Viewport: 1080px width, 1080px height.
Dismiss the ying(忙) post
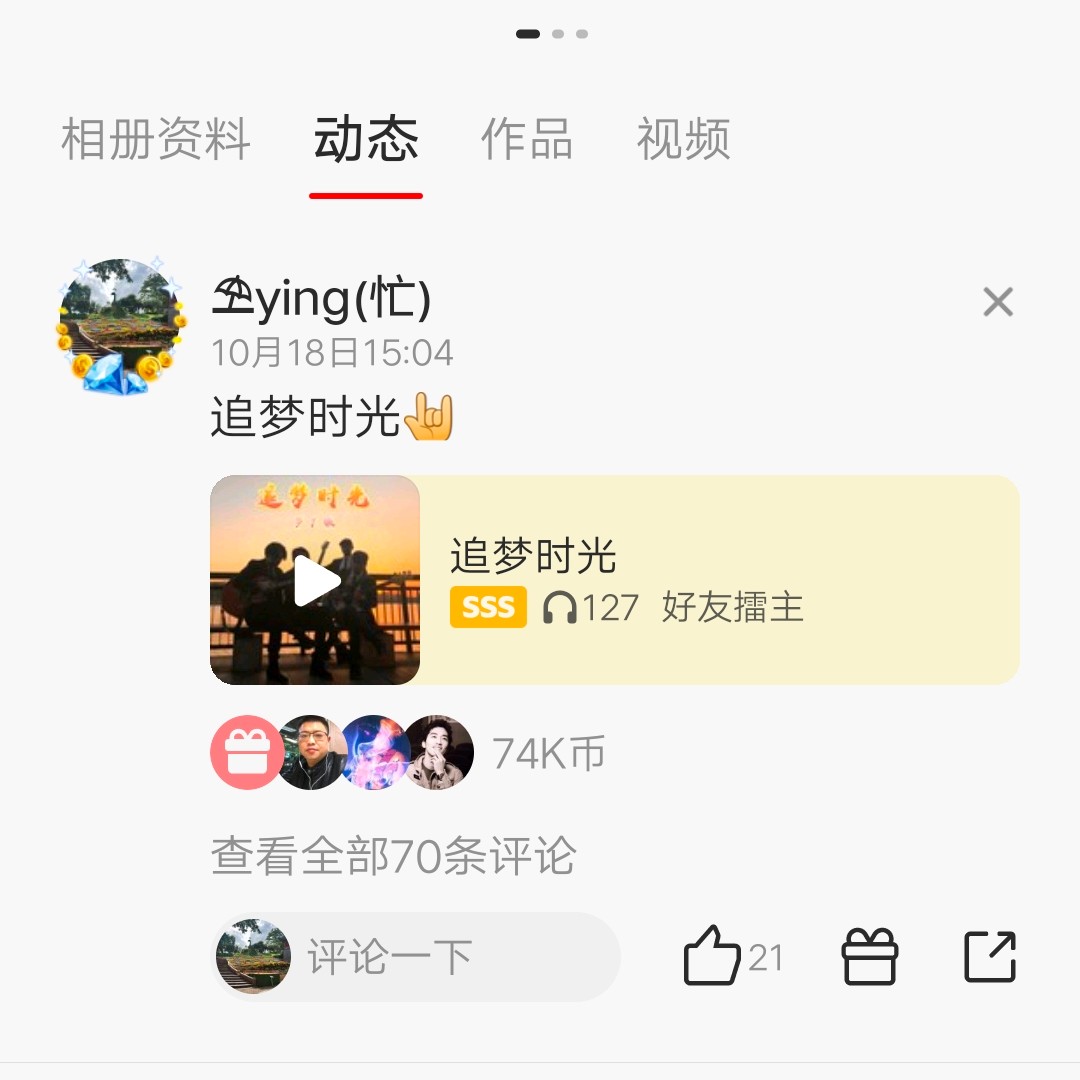point(998,301)
